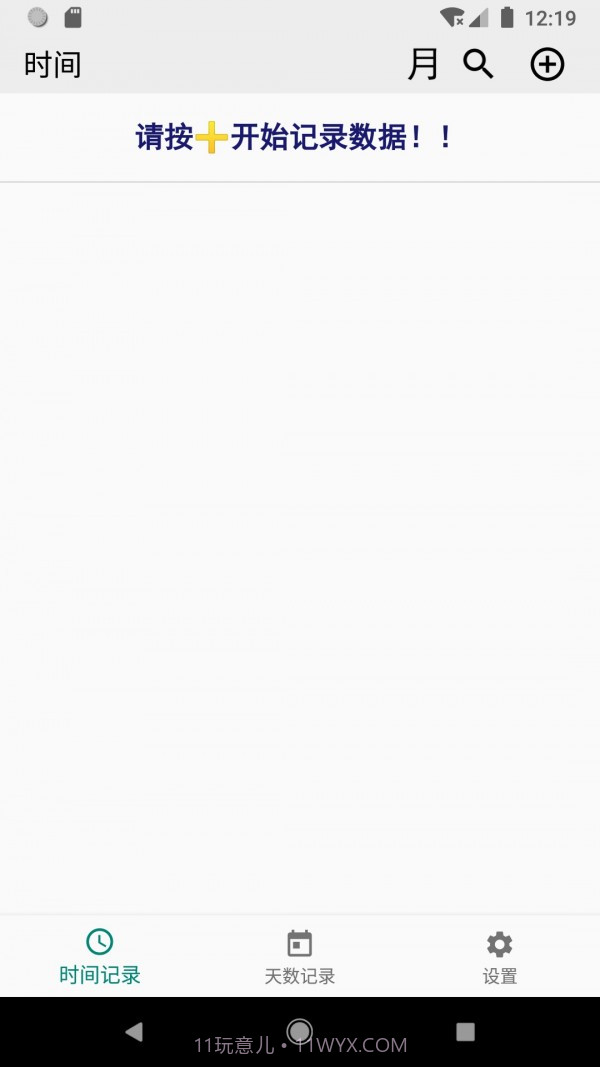
Task: Open the search magnifier icon
Action: (x=479, y=65)
